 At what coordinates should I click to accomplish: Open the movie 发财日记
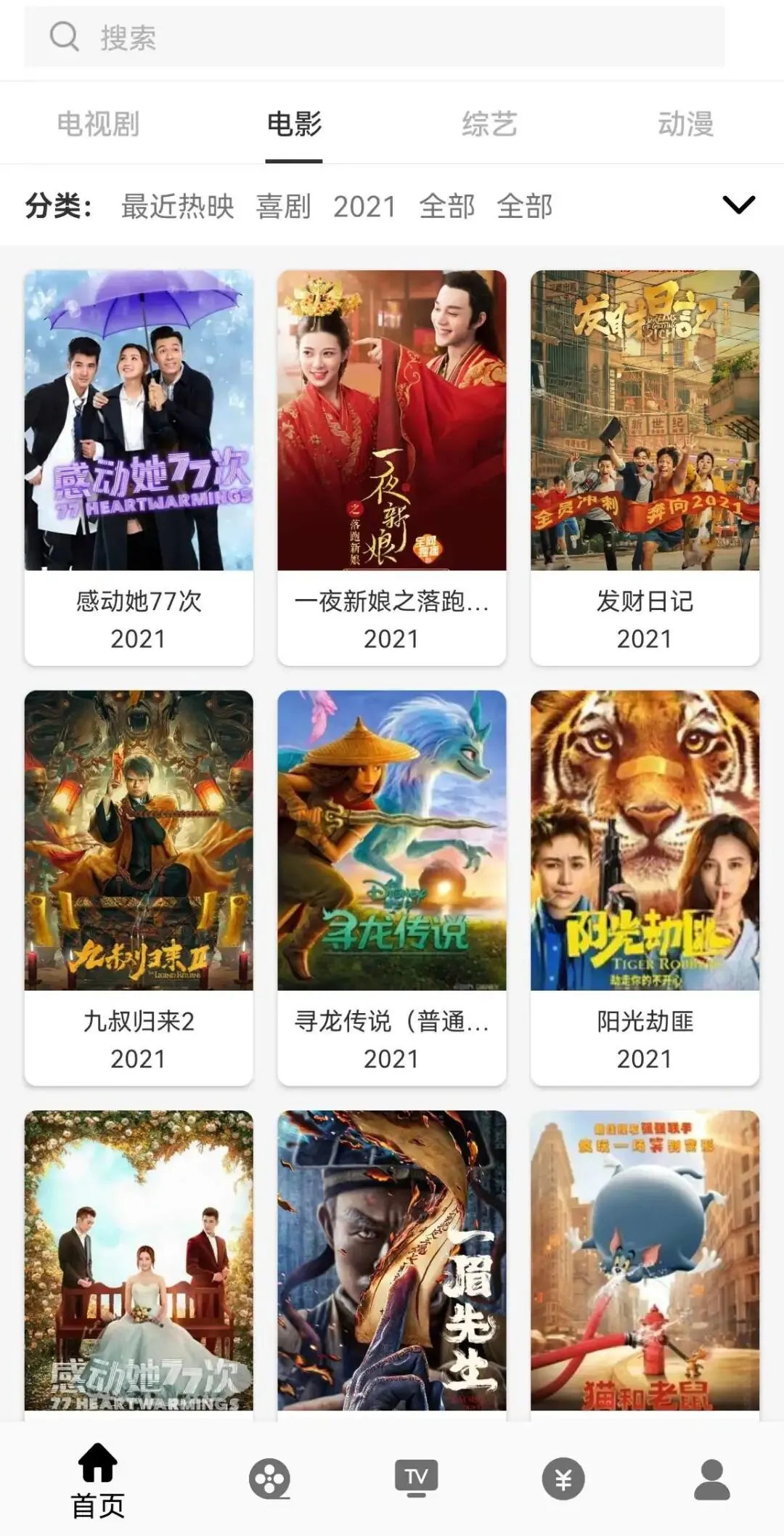(x=645, y=466)
